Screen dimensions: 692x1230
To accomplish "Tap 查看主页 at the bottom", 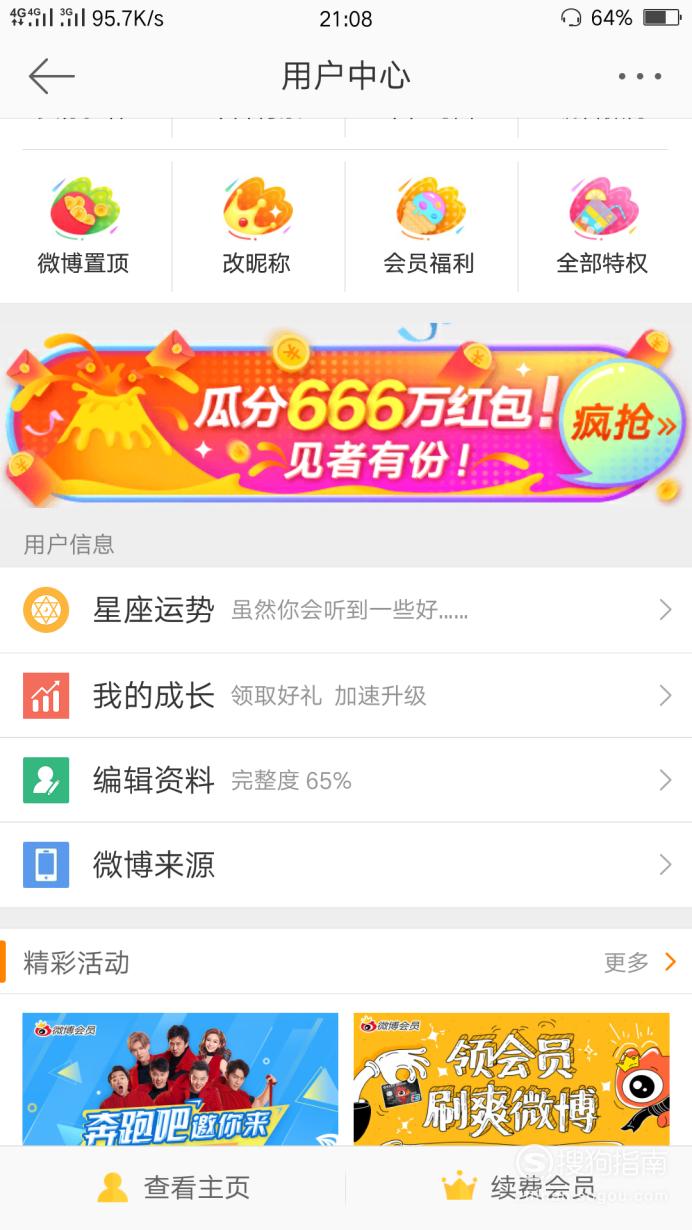I will coord(173,1188).
